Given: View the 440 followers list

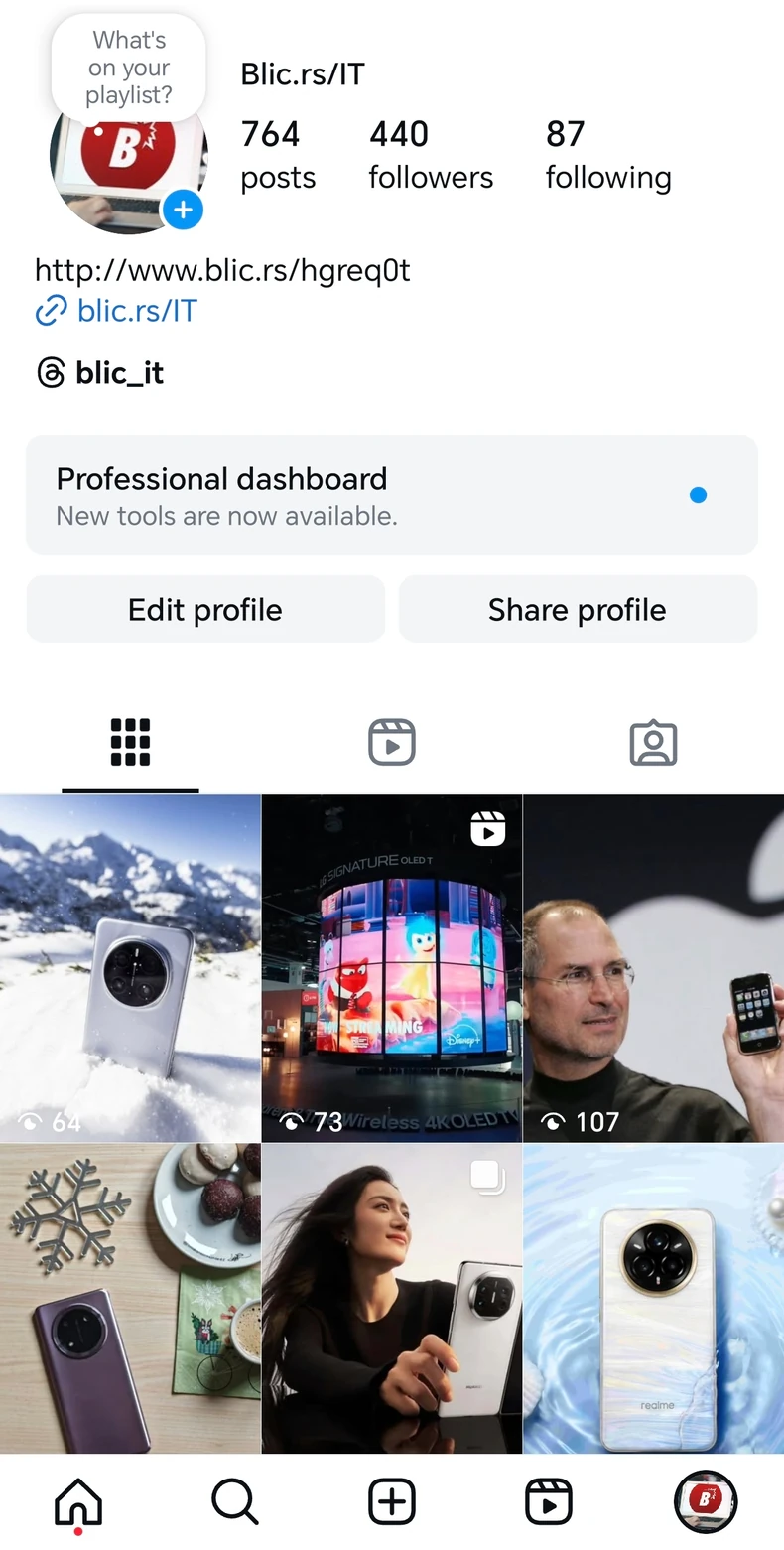Looking at the screenshot, I should pyautogui.click(x=431, y=154).
